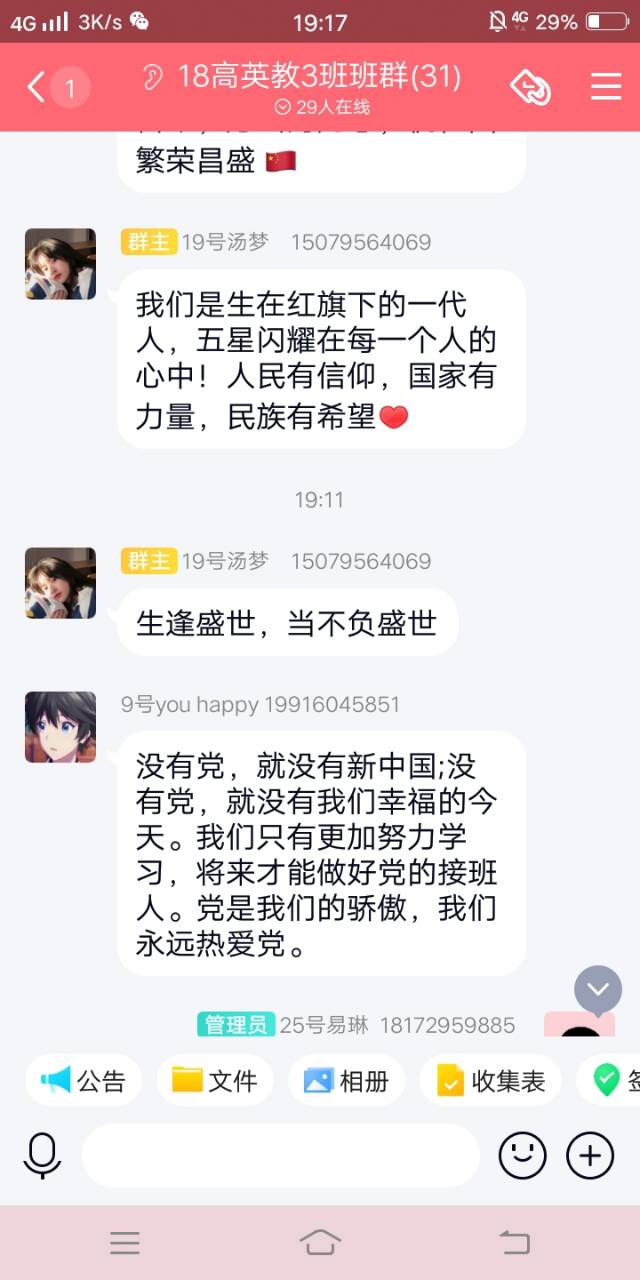Tap the system home button
Screen dimensions: 640x1280
(320, 1242)
